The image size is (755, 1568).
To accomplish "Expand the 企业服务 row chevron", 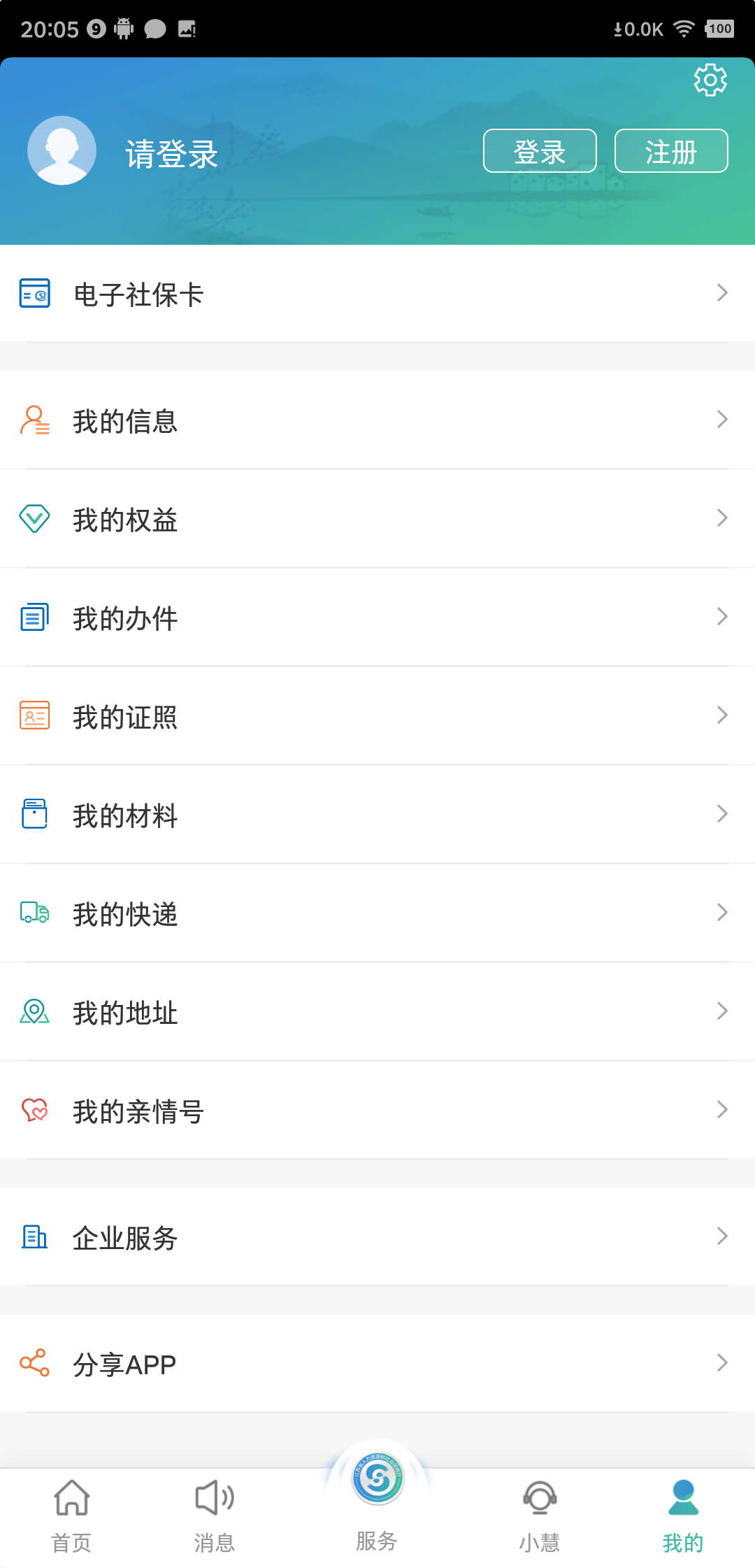I will tap(722, 1237).
